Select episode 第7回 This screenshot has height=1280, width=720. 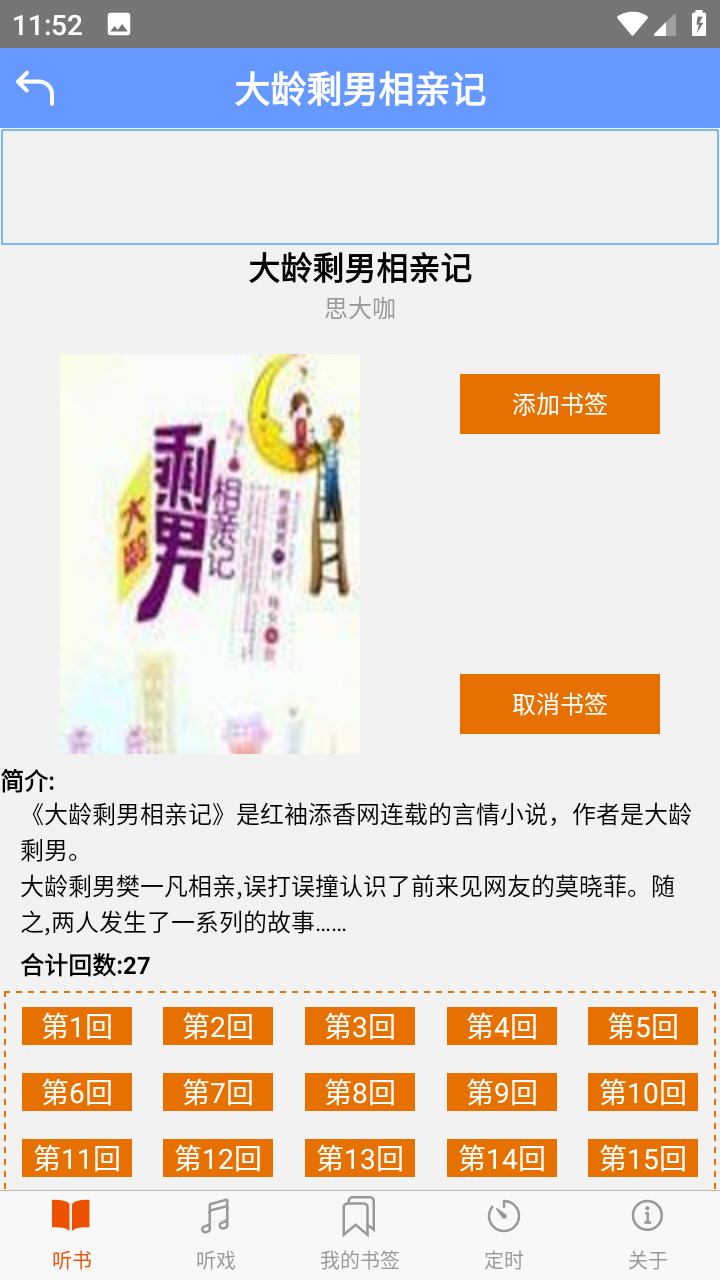click(218, 1092)
